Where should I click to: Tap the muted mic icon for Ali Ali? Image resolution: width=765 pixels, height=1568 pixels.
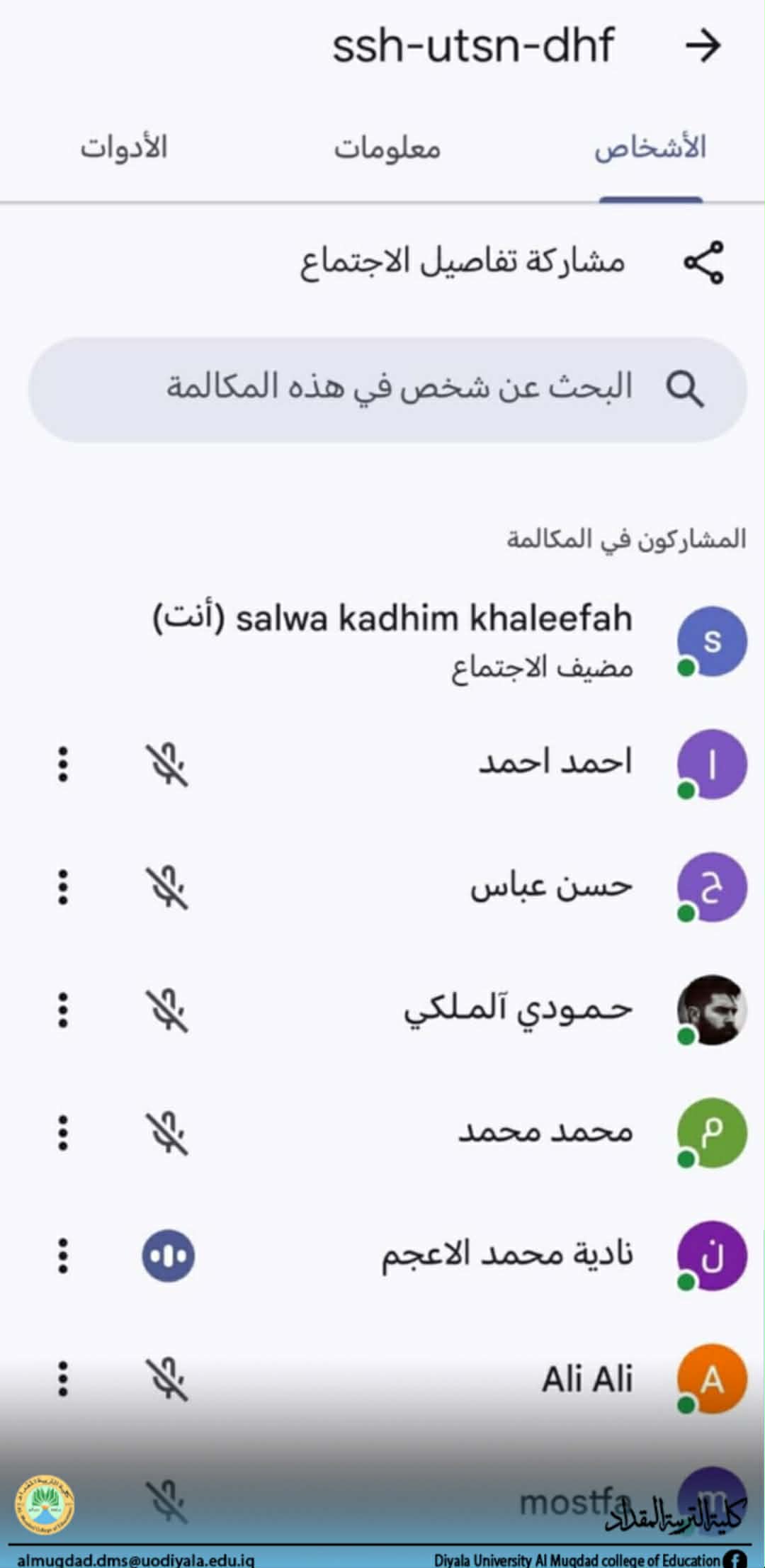click(x=168, y=1379)
